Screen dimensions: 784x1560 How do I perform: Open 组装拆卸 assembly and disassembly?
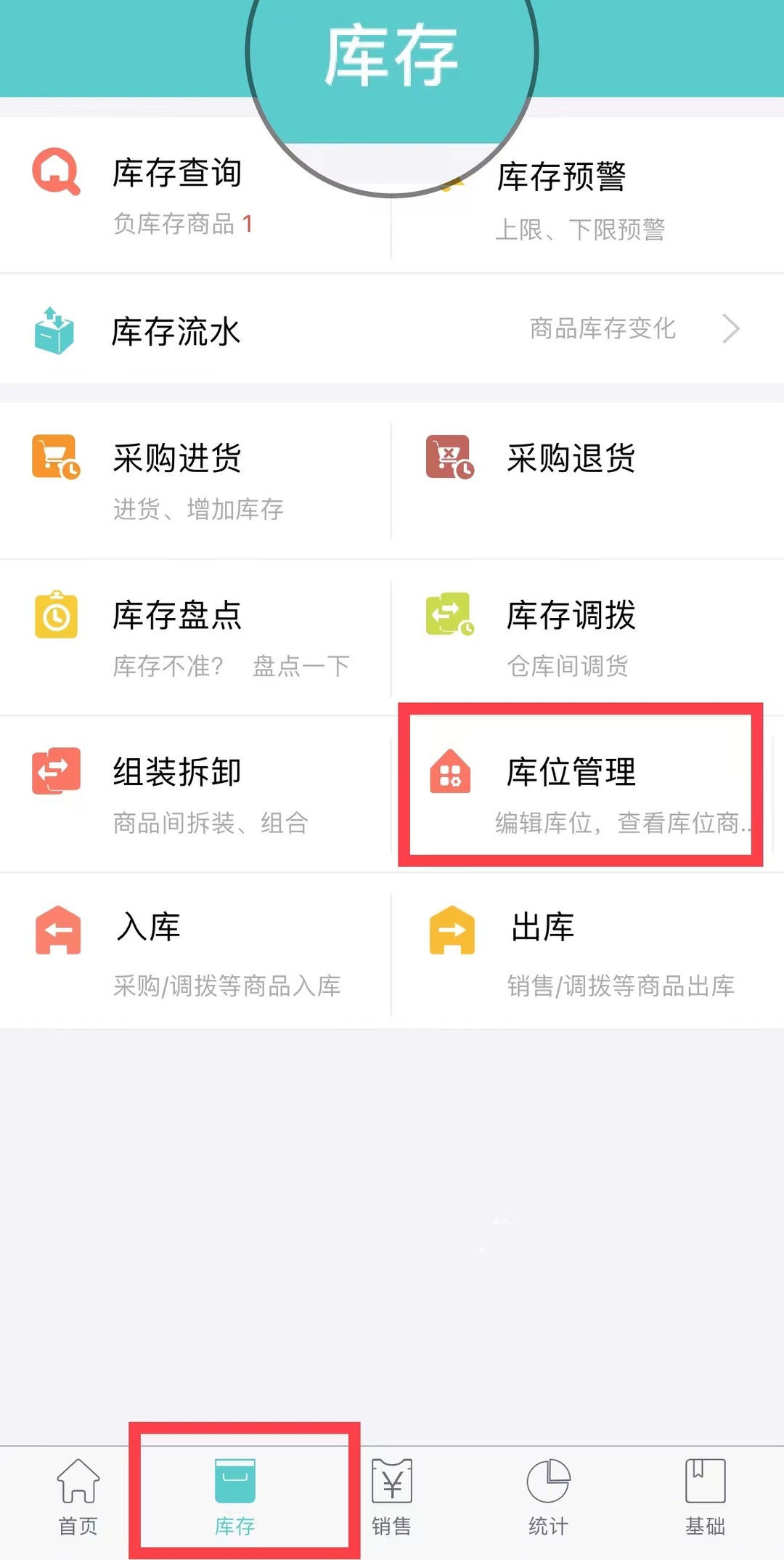196,795
